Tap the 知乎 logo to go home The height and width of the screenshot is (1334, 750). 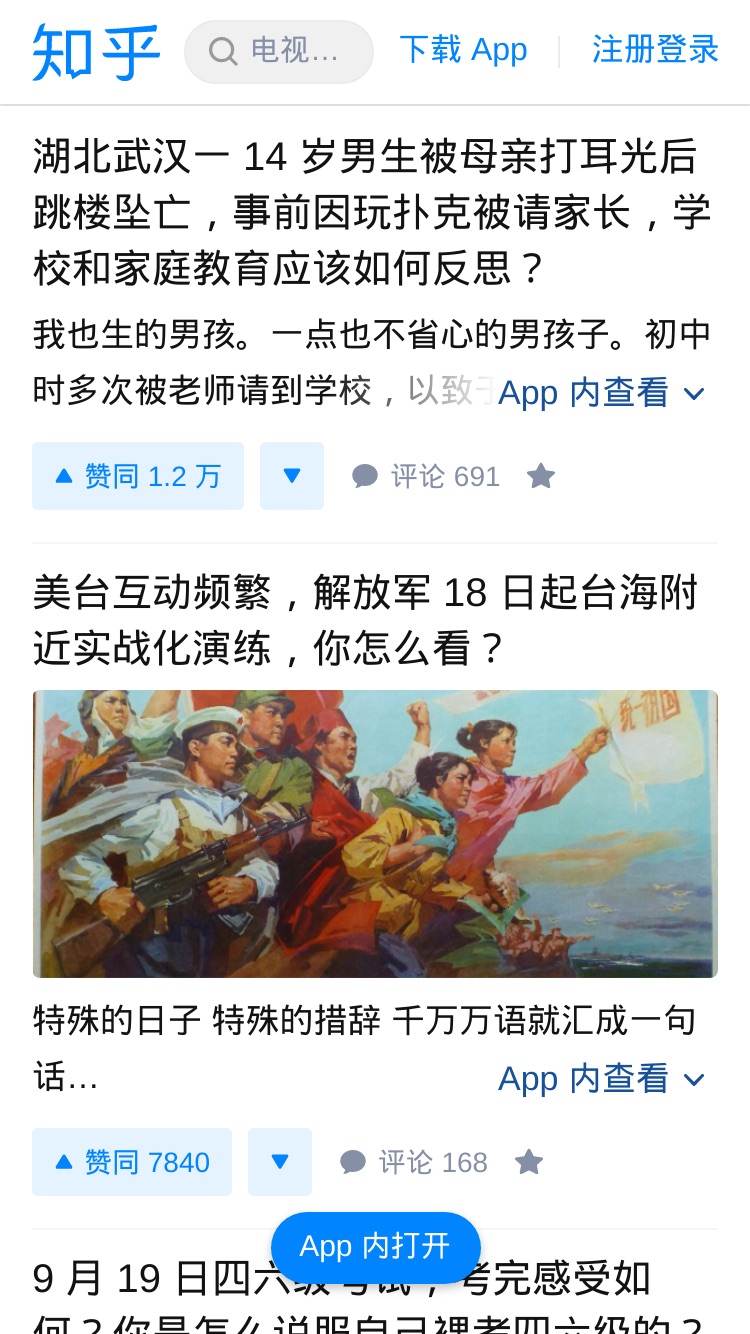[x=96, y=52]
